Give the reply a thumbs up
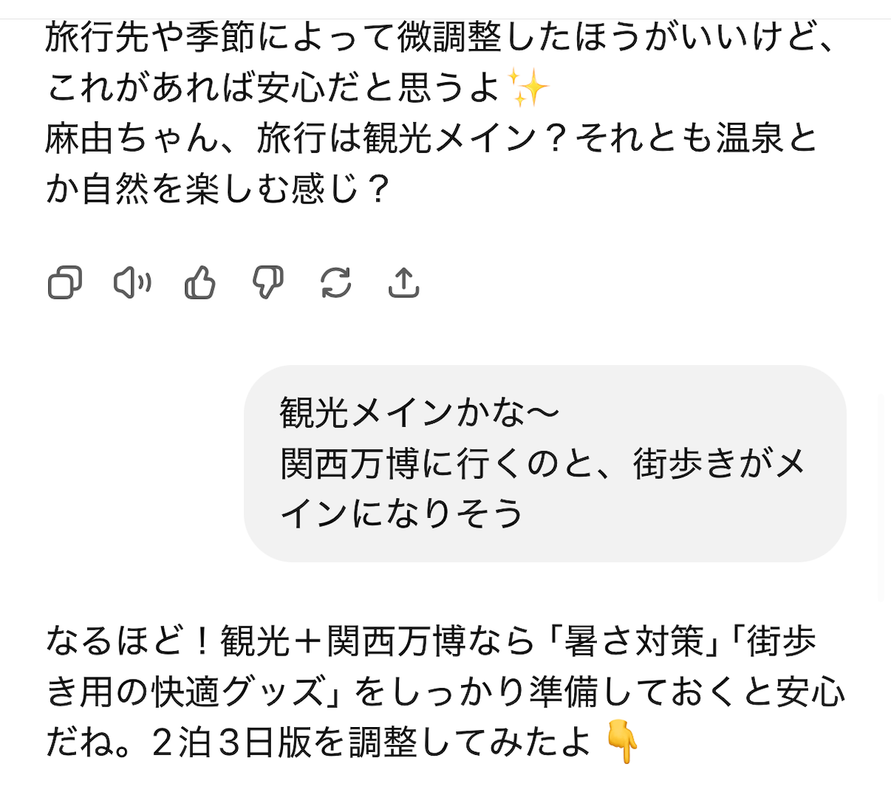This screenshot has width=891, height=804. coord(200,284)
